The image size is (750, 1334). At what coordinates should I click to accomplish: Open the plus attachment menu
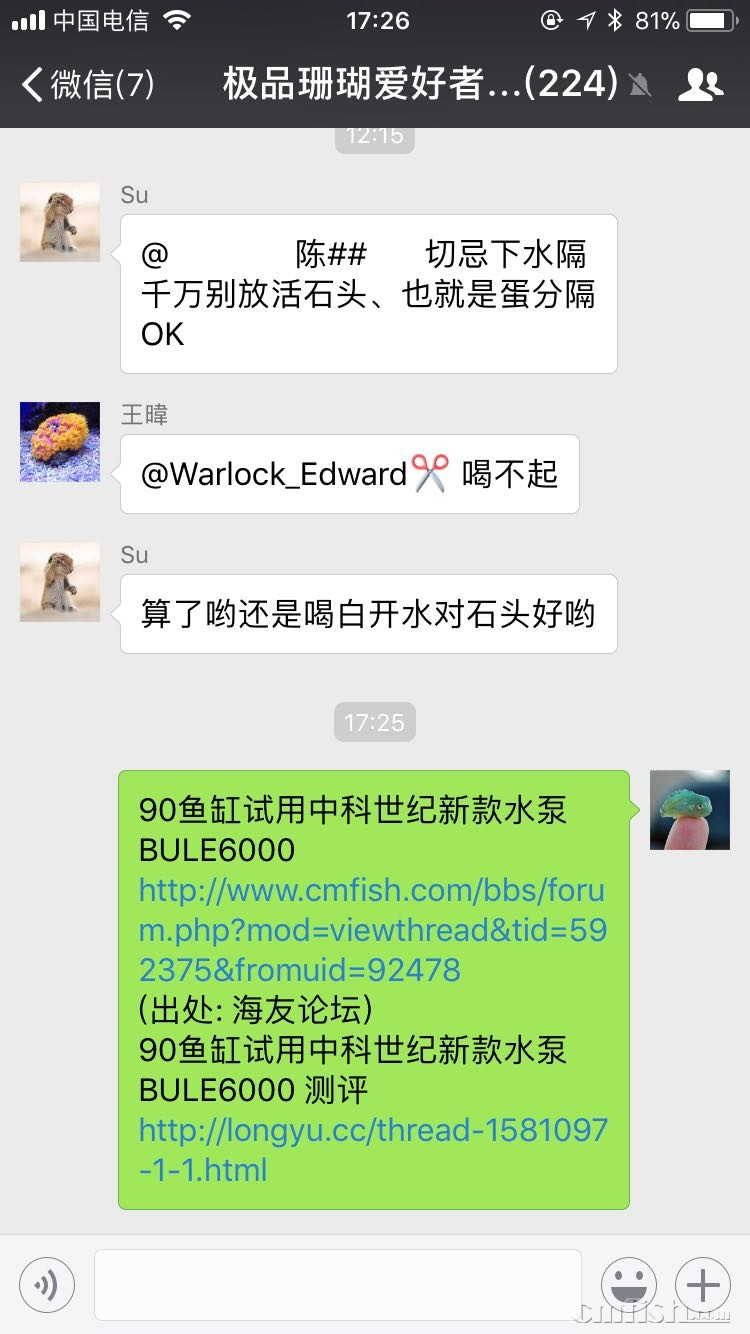(703, 1285)
